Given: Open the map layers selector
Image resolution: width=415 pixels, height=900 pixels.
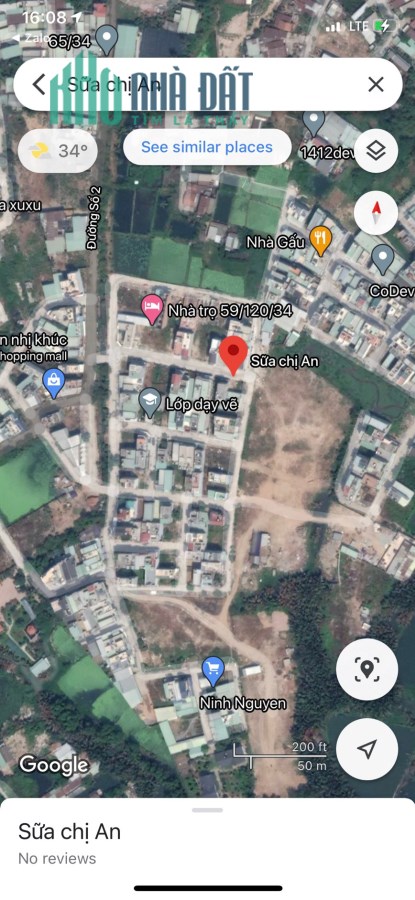Looking at the screenshot, I should coord(376,151).
